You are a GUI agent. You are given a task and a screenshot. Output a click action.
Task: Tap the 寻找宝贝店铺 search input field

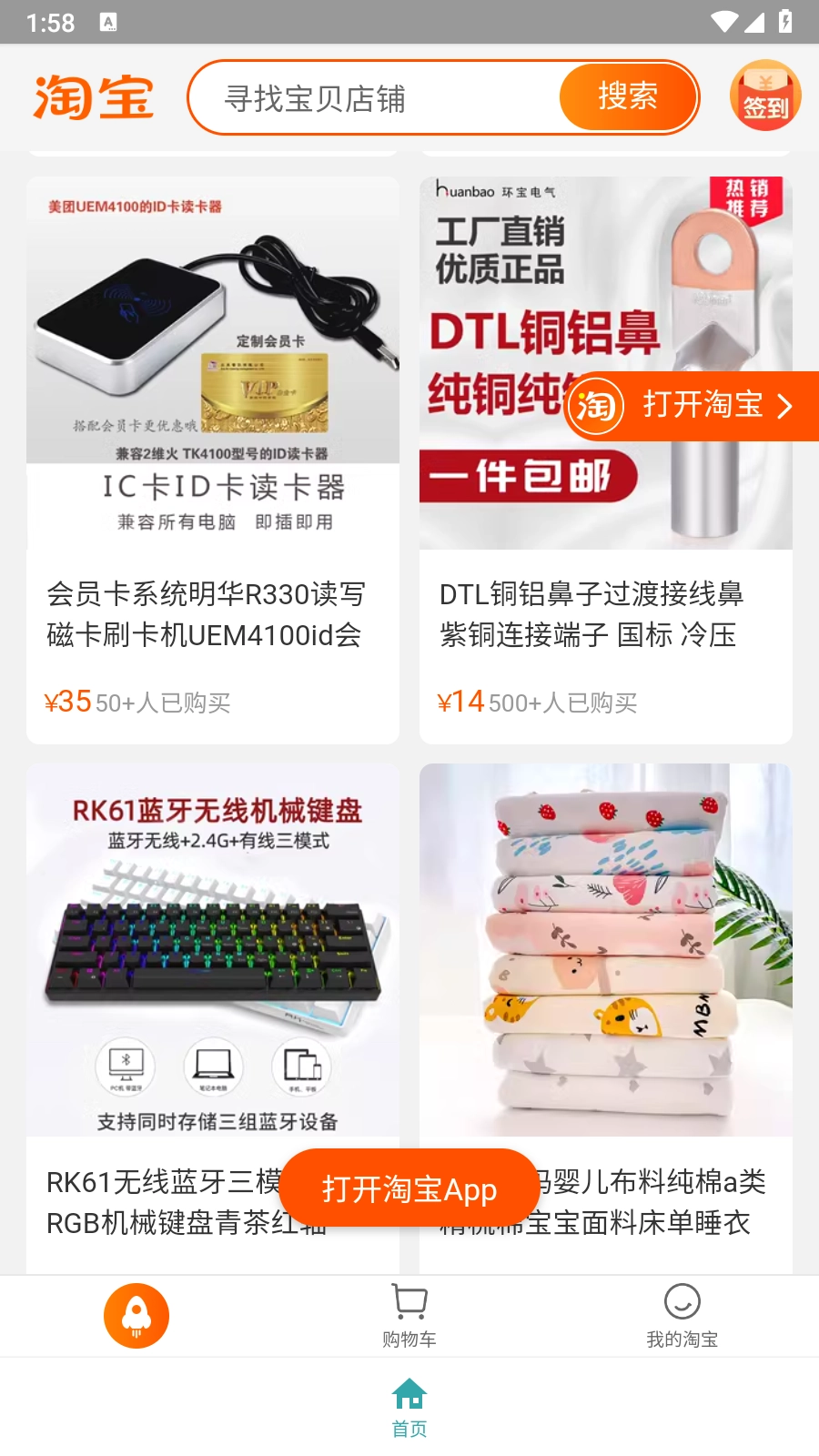(x=364, y=97)
